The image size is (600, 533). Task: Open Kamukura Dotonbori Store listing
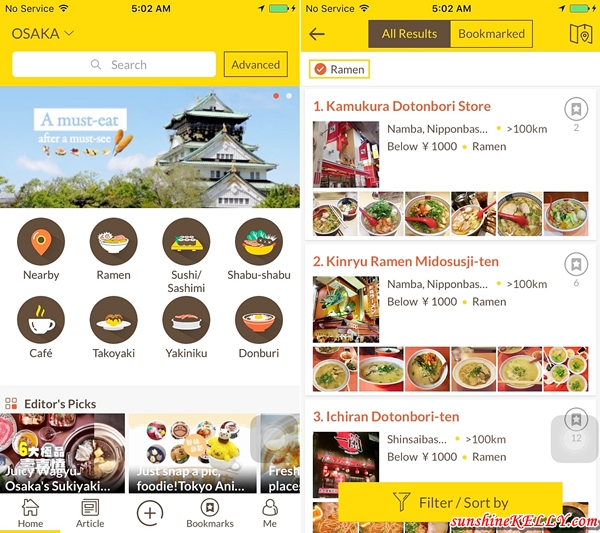[402, 106]
